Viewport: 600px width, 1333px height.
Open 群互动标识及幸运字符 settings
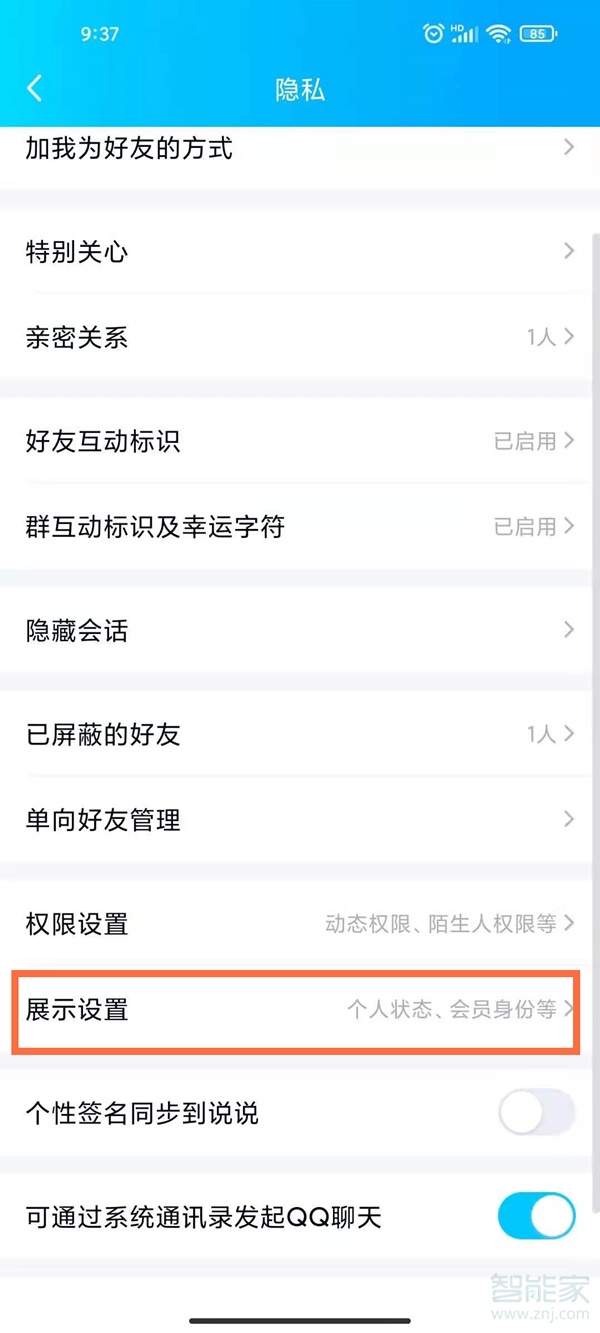(300, 527)
